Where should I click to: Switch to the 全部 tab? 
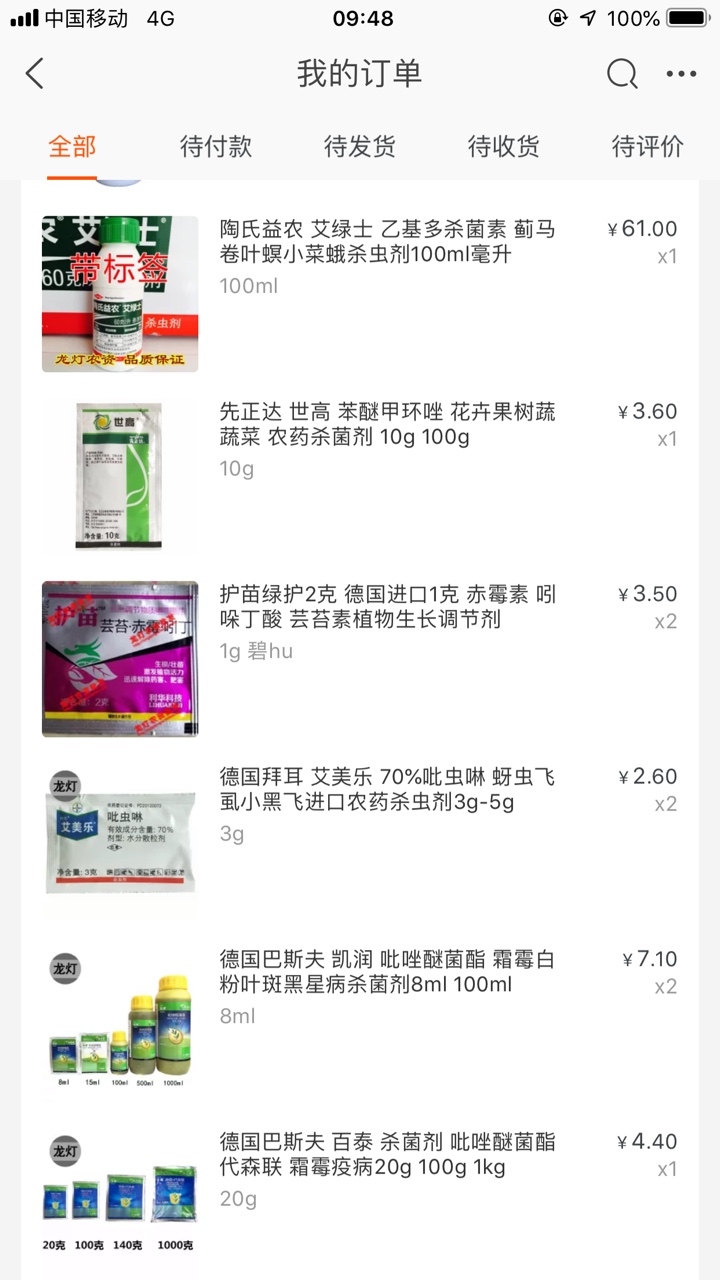(72, 146)
